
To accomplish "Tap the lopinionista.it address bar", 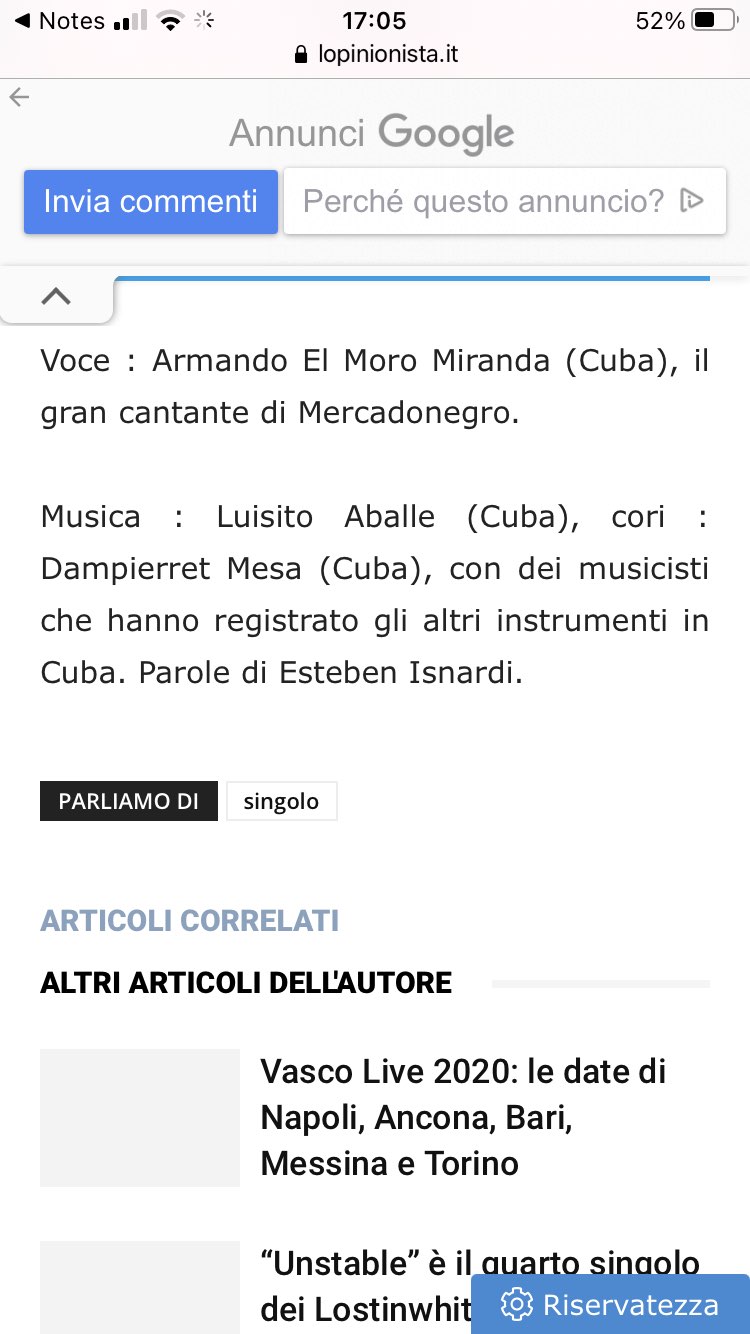I will pos(376,54).
